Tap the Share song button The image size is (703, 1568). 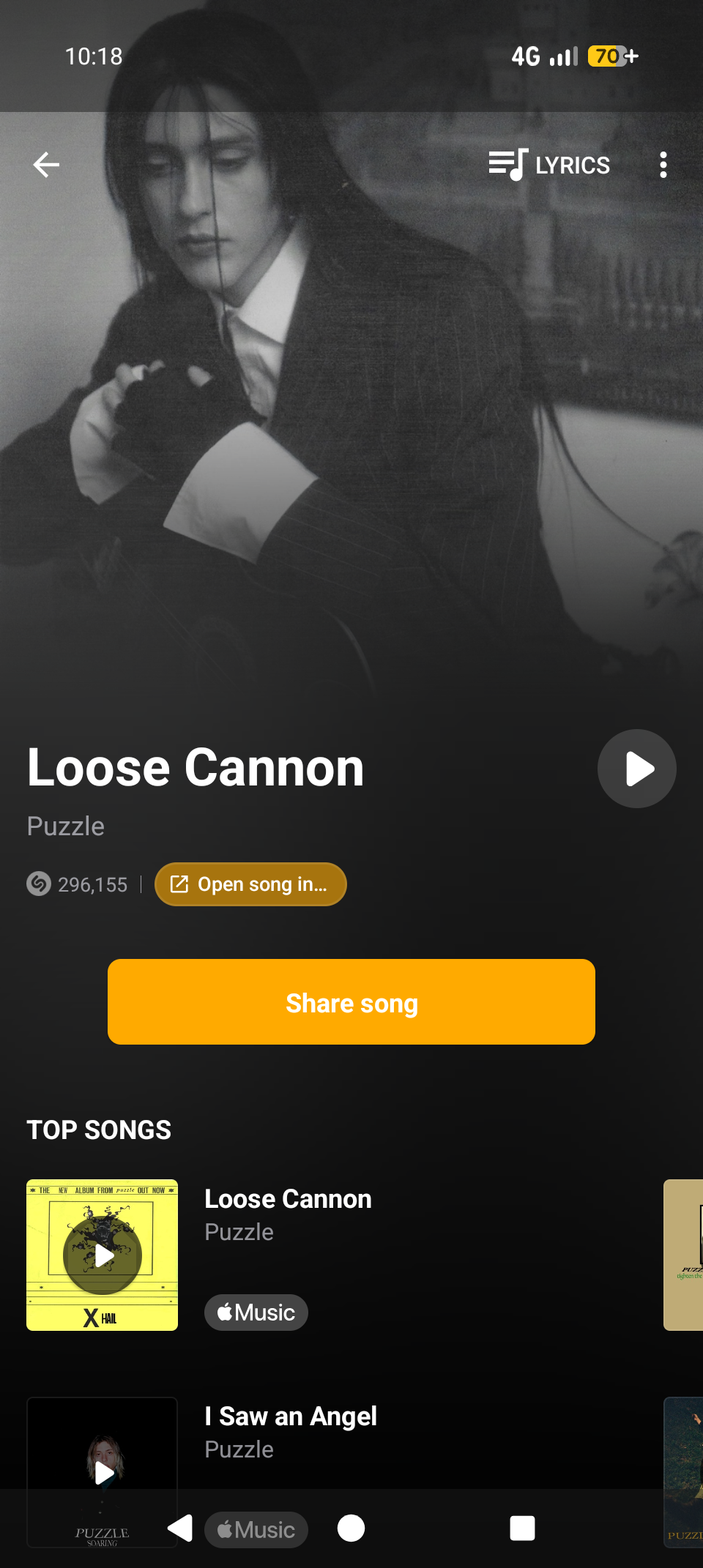click(351, 1002)
